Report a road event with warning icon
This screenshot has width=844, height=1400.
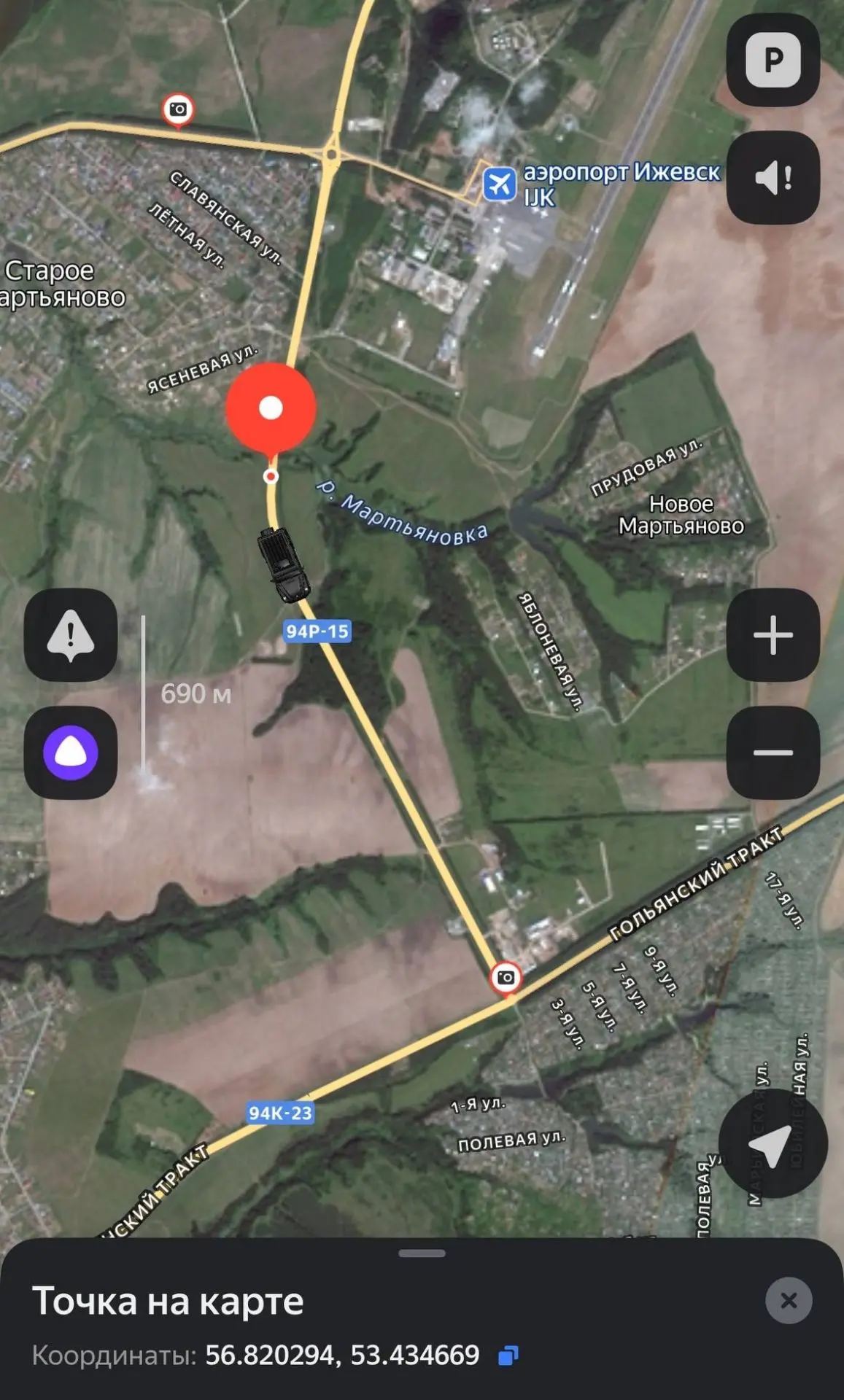pos(71,635)
